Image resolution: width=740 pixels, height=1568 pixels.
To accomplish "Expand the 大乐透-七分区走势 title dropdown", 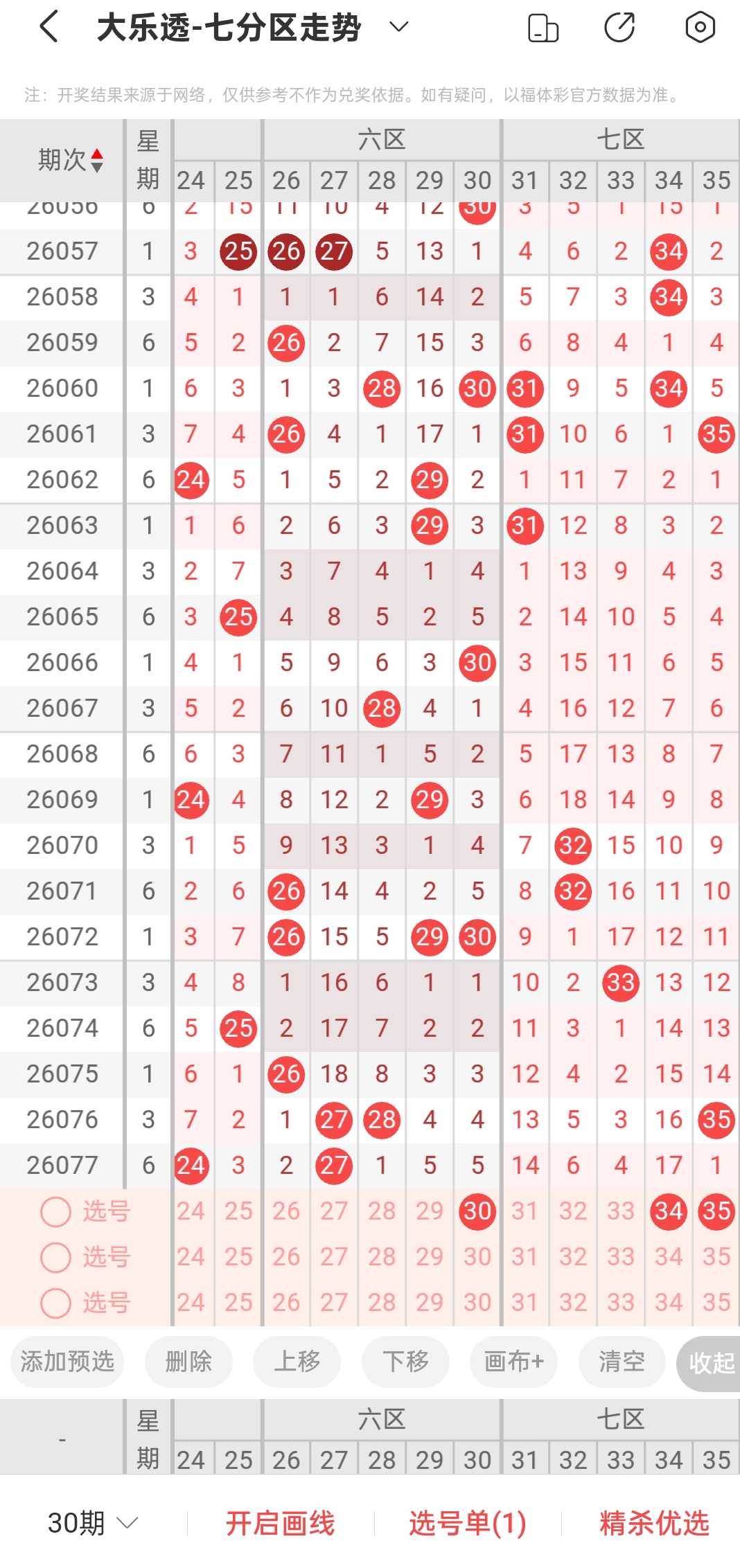I will 399,28.
